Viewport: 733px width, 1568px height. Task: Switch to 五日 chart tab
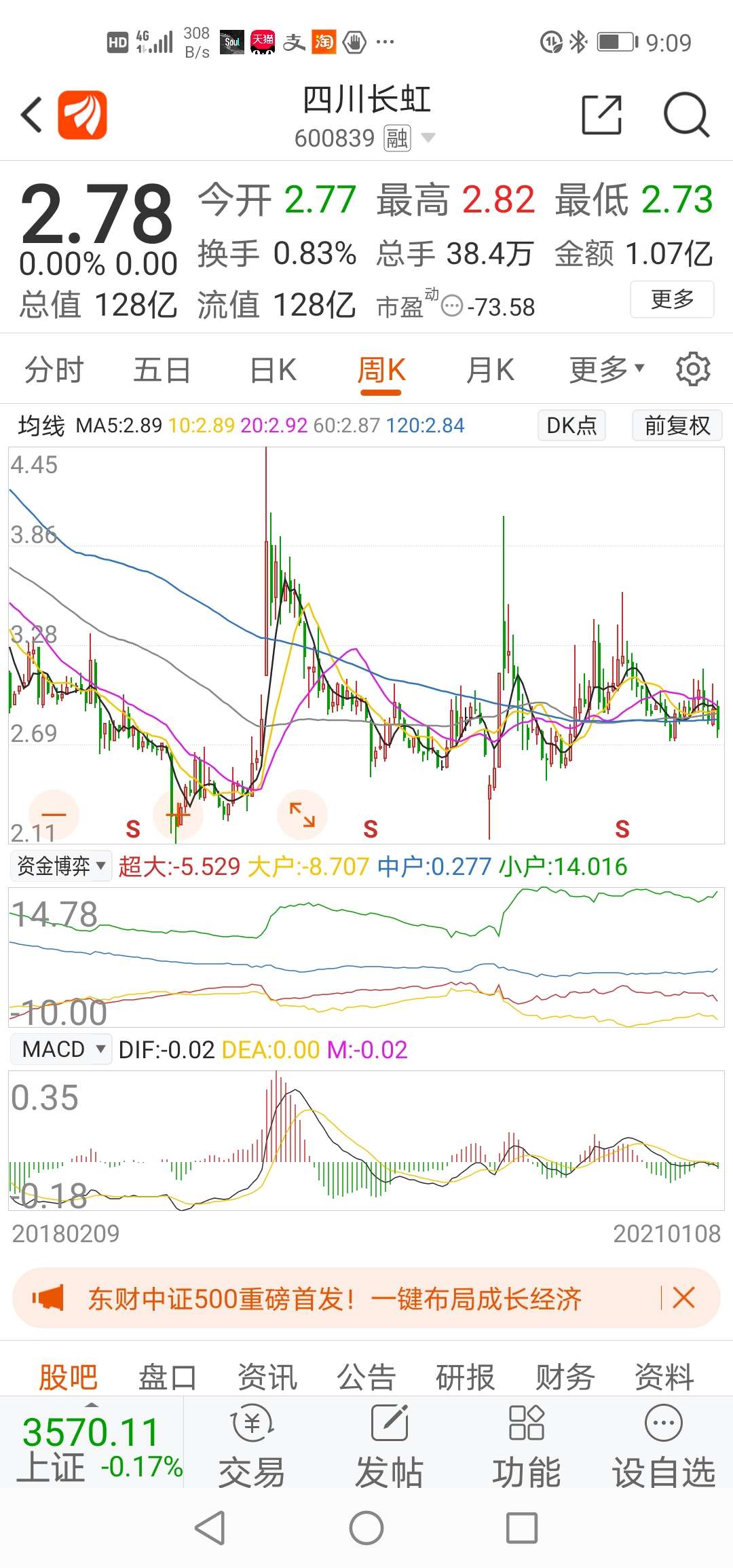[162, 371]
